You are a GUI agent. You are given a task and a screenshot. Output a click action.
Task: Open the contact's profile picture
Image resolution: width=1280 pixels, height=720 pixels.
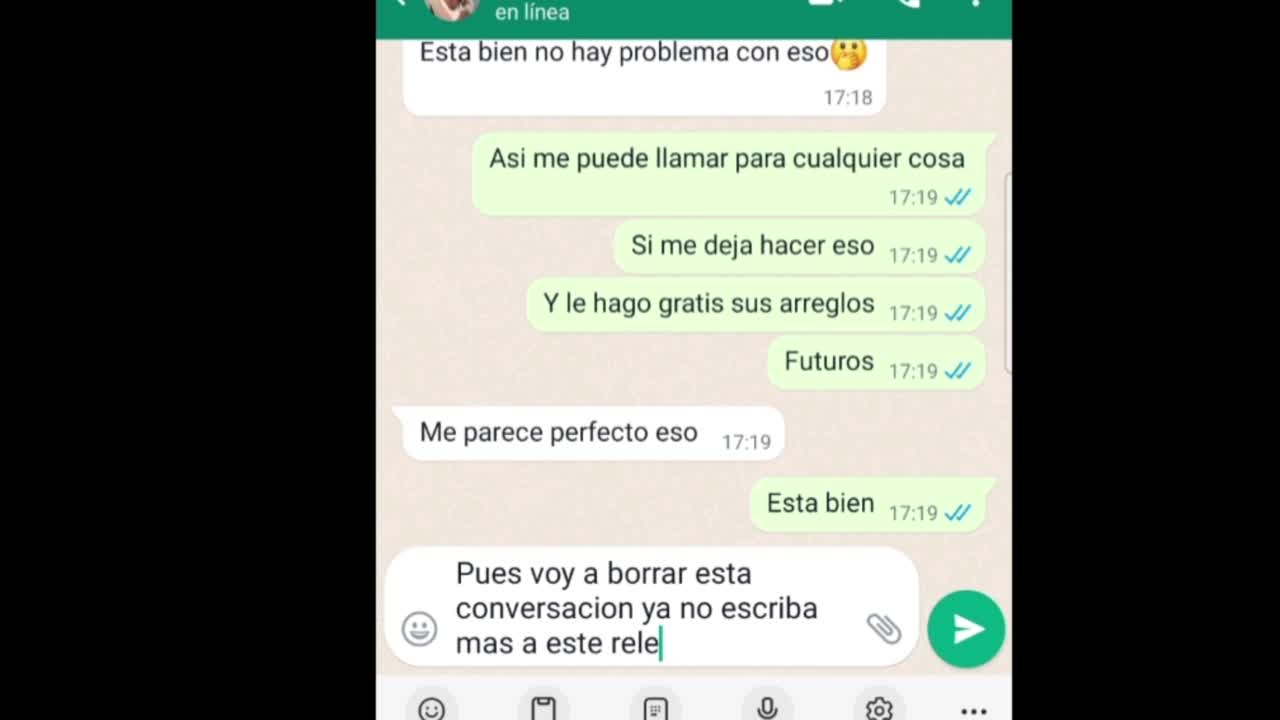pos(452,8)
